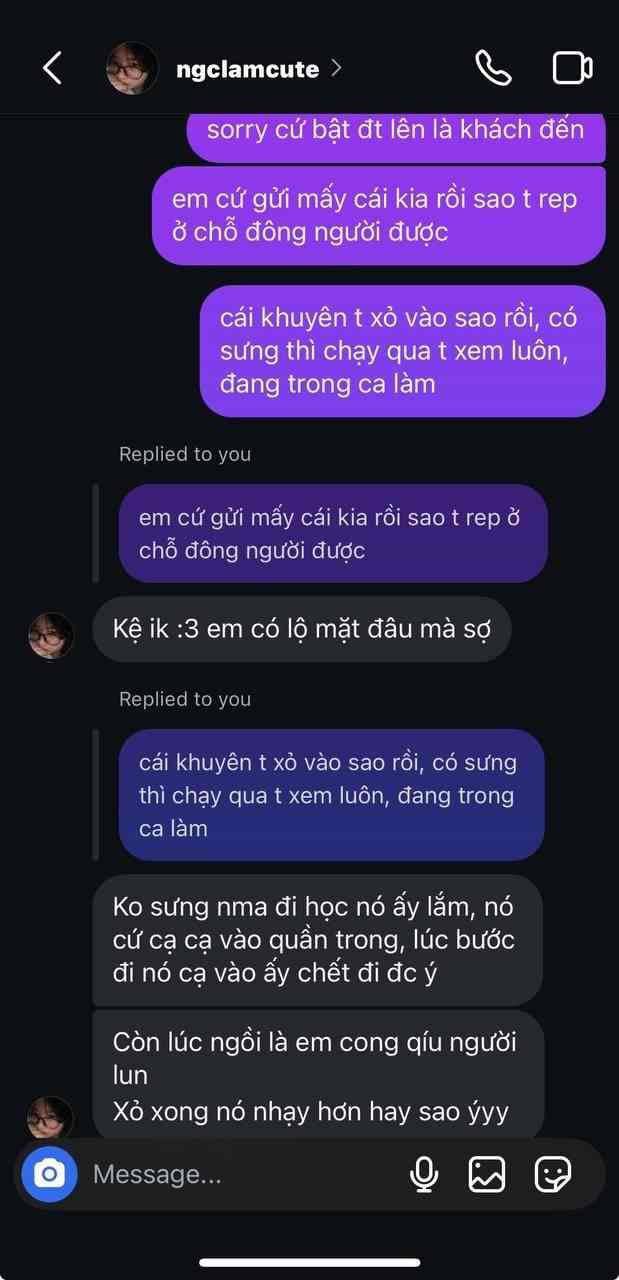Go back to the inbox list
Image resolution: width=619 pixels, height=1280 pixels.
point(52,68)
